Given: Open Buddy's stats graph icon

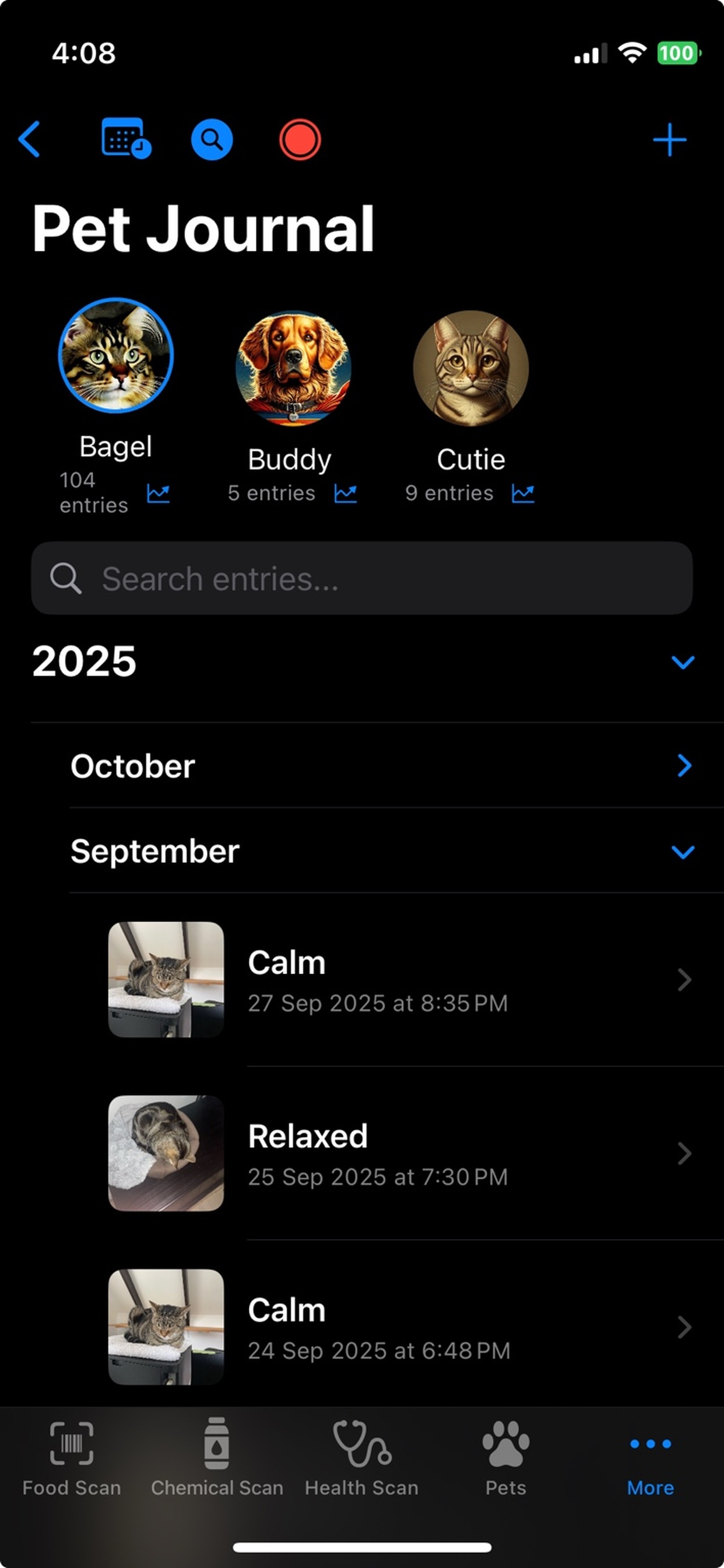Looking at the screenshot, I should pos(345,493).
